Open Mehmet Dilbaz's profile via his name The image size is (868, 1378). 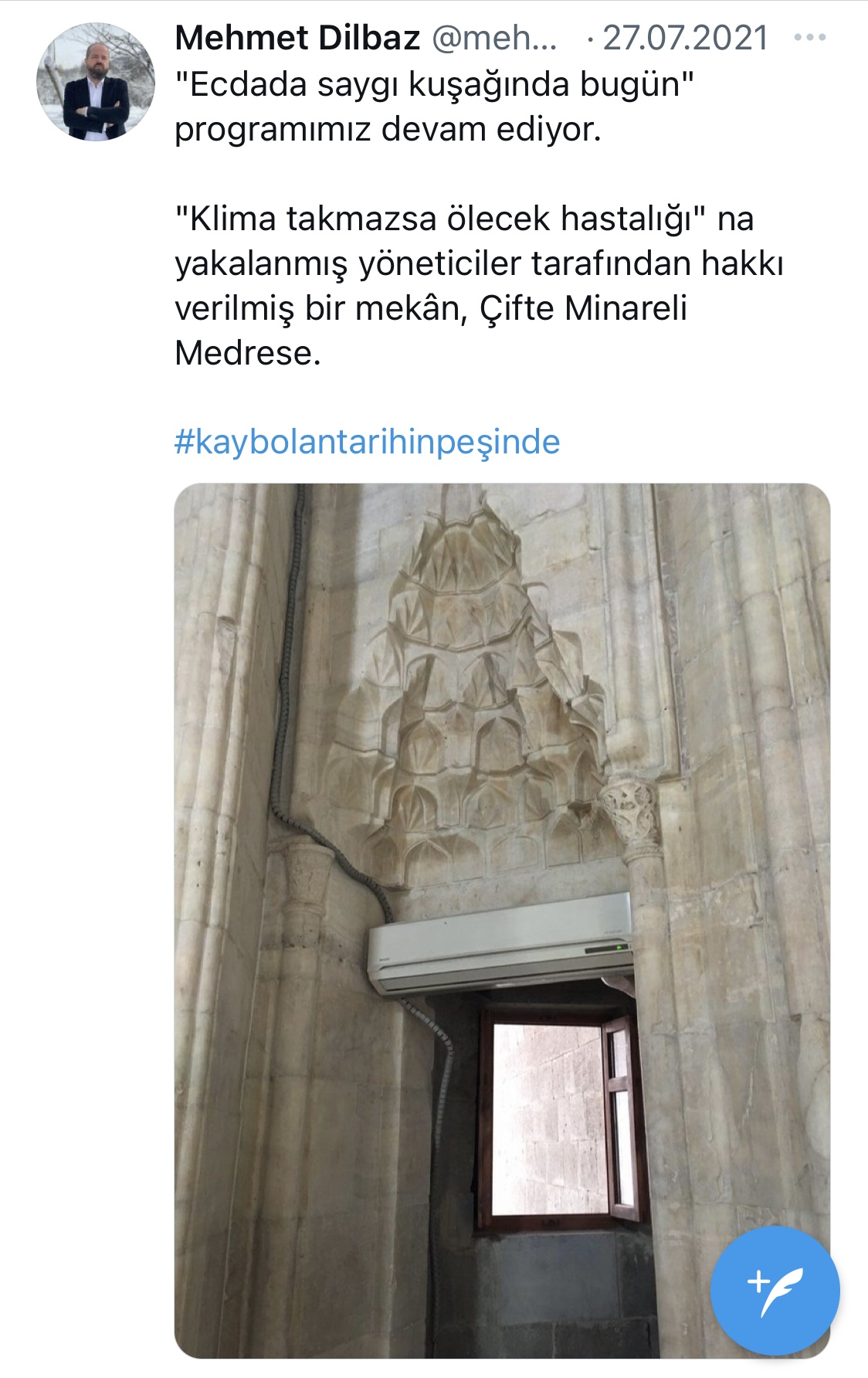click(x=297, y=38)
